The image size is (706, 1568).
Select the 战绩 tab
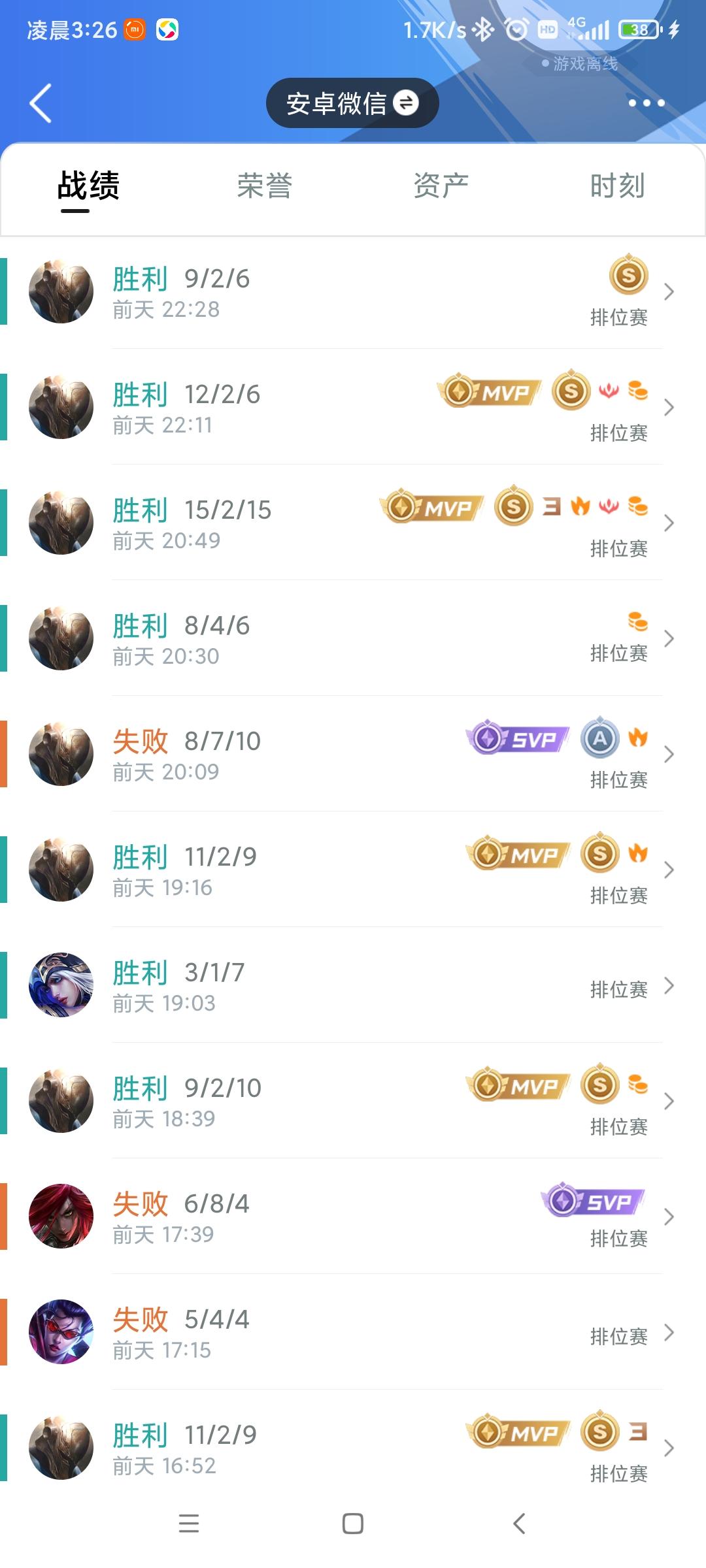point(88,186)
